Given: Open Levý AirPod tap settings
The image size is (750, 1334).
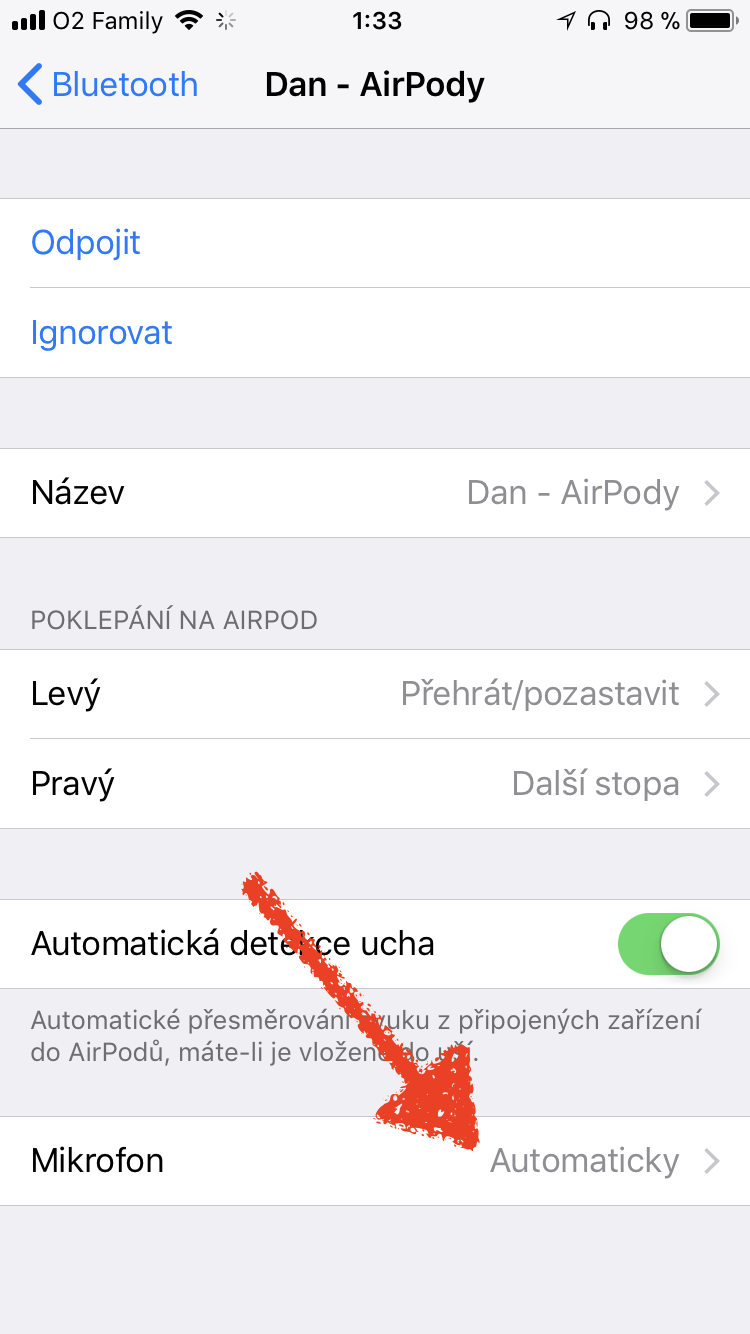Looking at the screenshot, I should (x=375, y=694).
